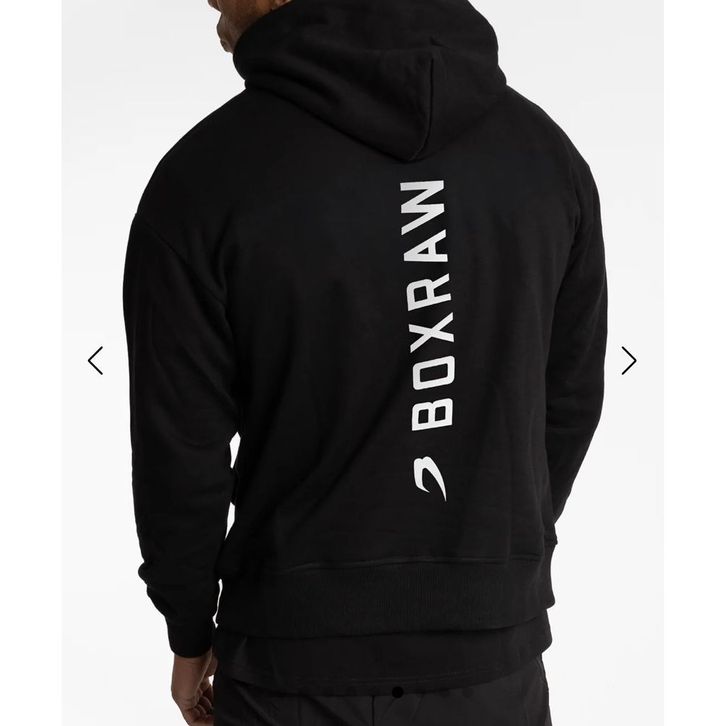
Task: Show the previous product image
Action: [95, 360]
